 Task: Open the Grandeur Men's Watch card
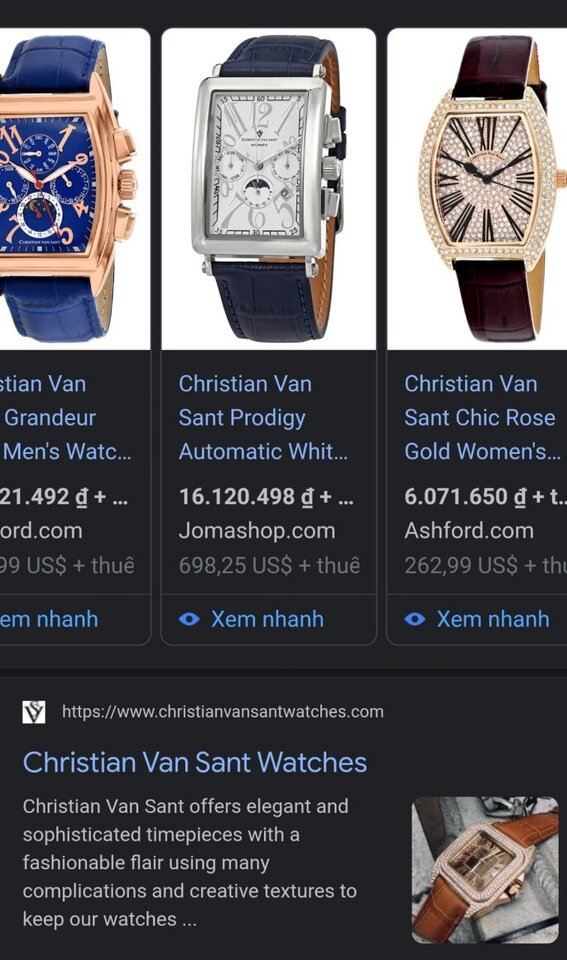point(75,311)
